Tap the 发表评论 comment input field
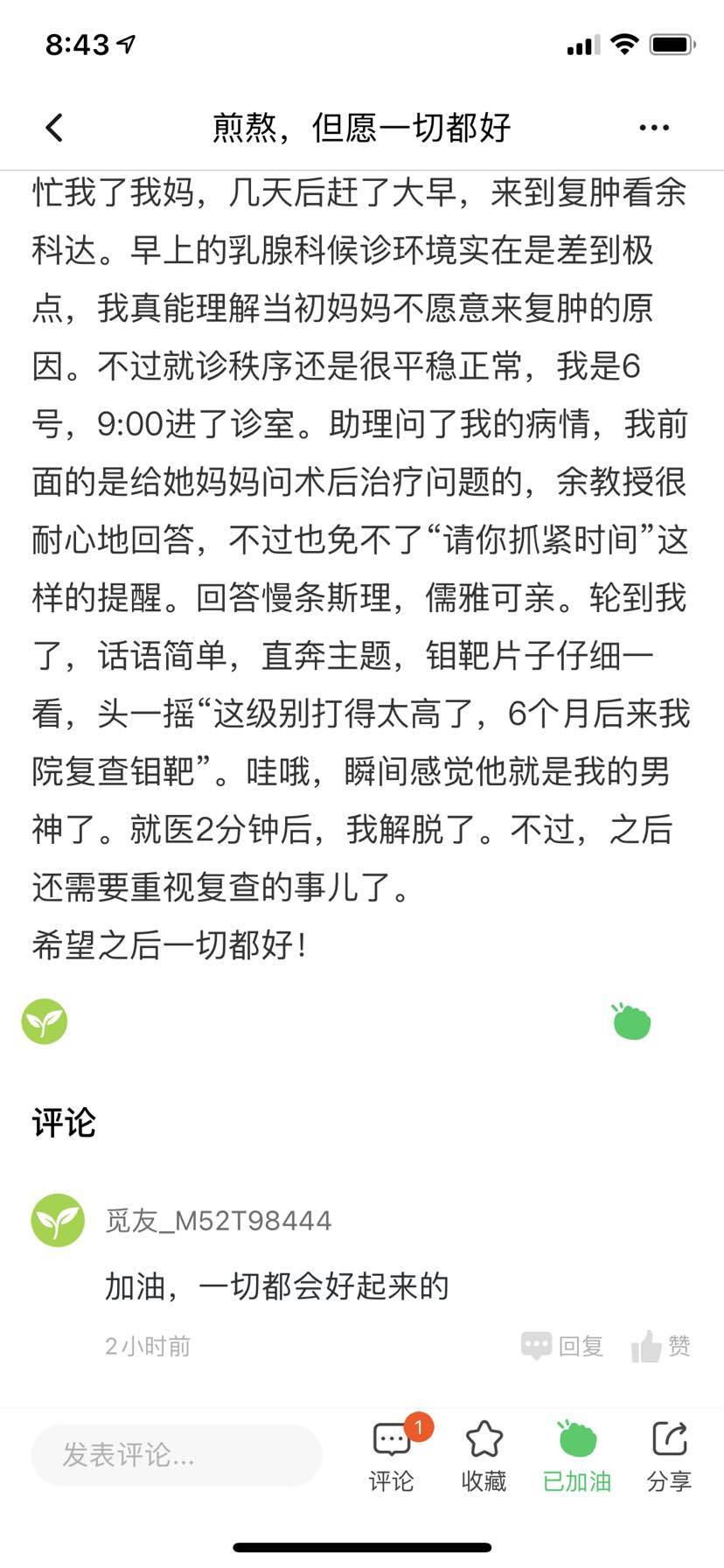Screen dimensions: 724x1568 click(177, 1455)
